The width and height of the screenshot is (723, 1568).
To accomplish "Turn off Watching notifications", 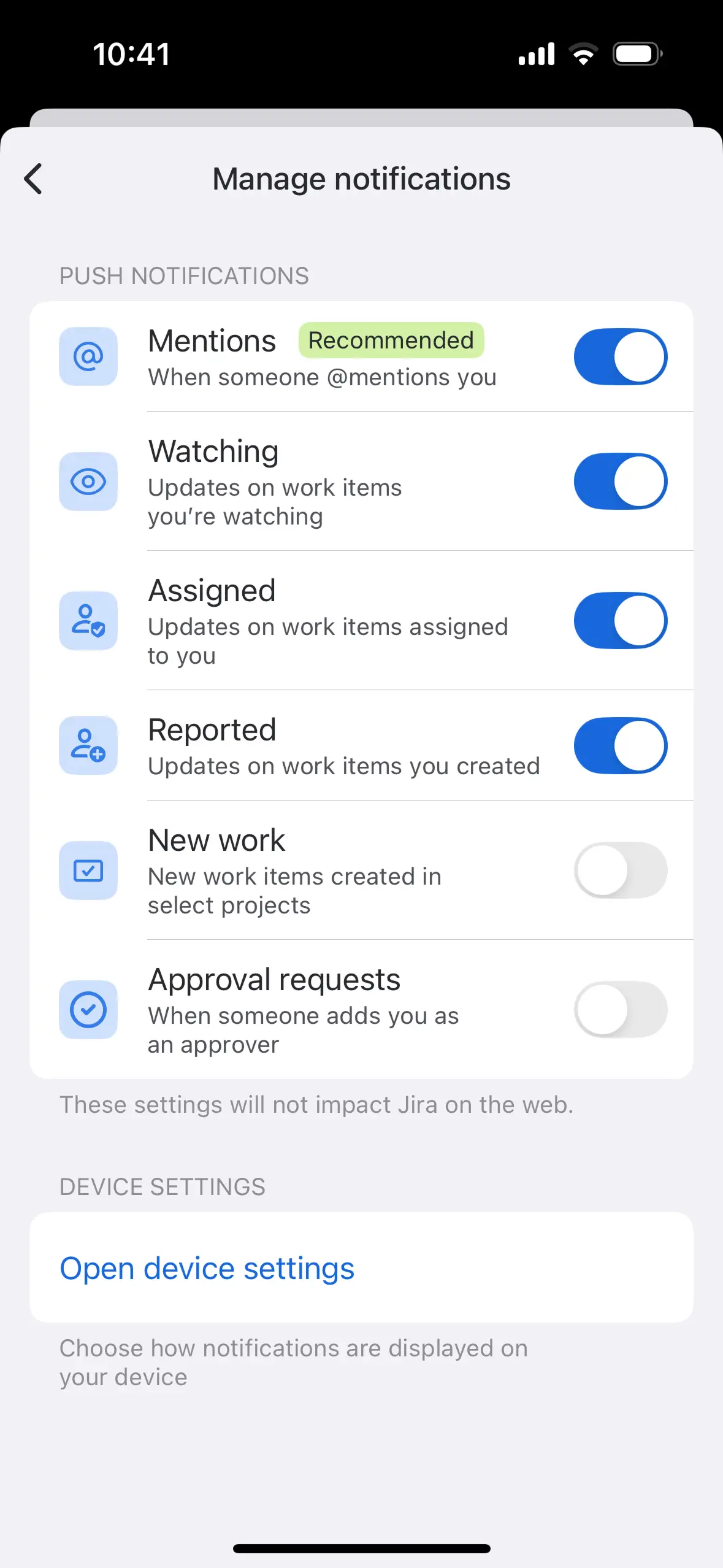I will [x=620, y=482].
